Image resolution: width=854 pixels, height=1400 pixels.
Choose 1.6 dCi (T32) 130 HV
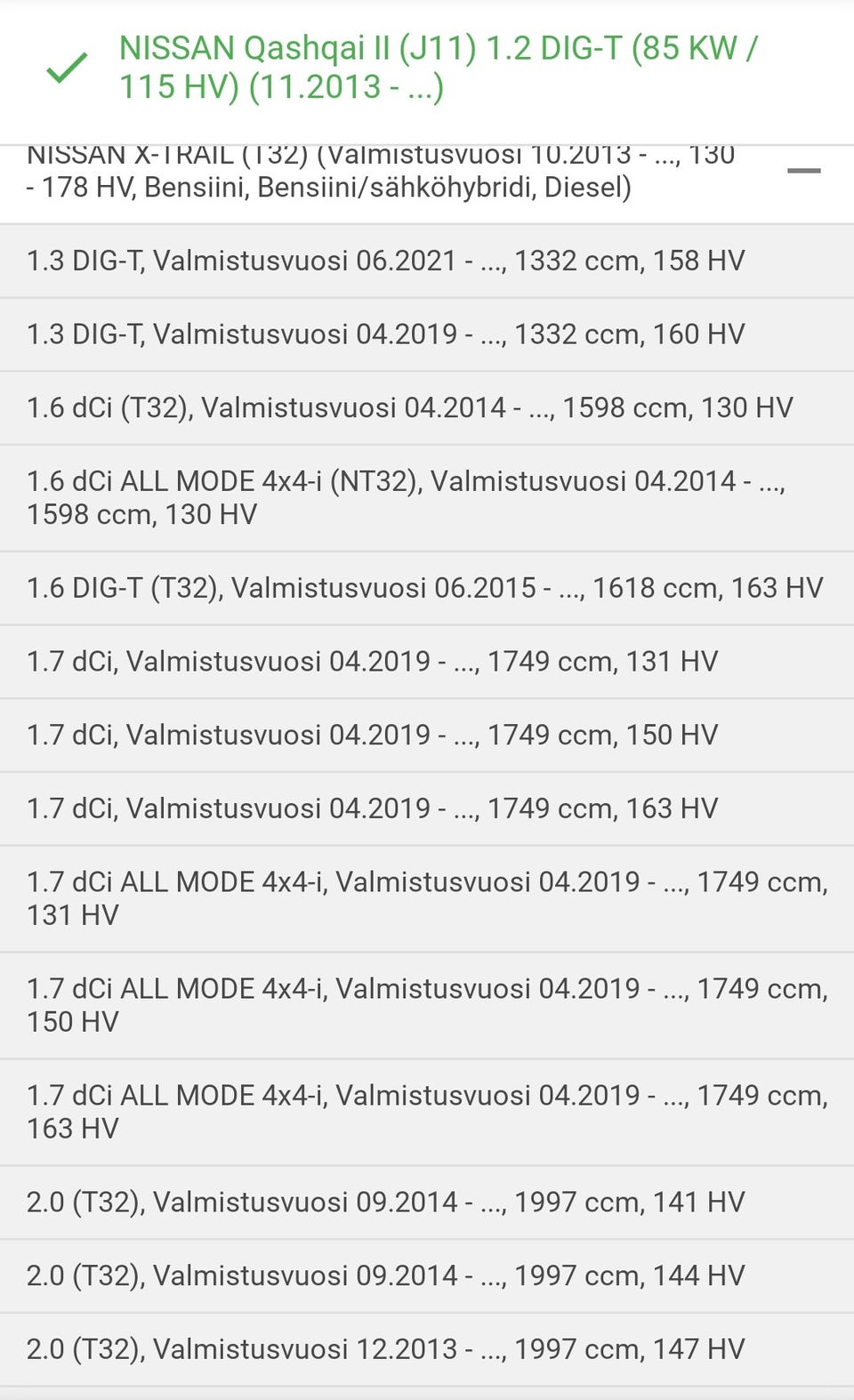[x=409, y=407]
